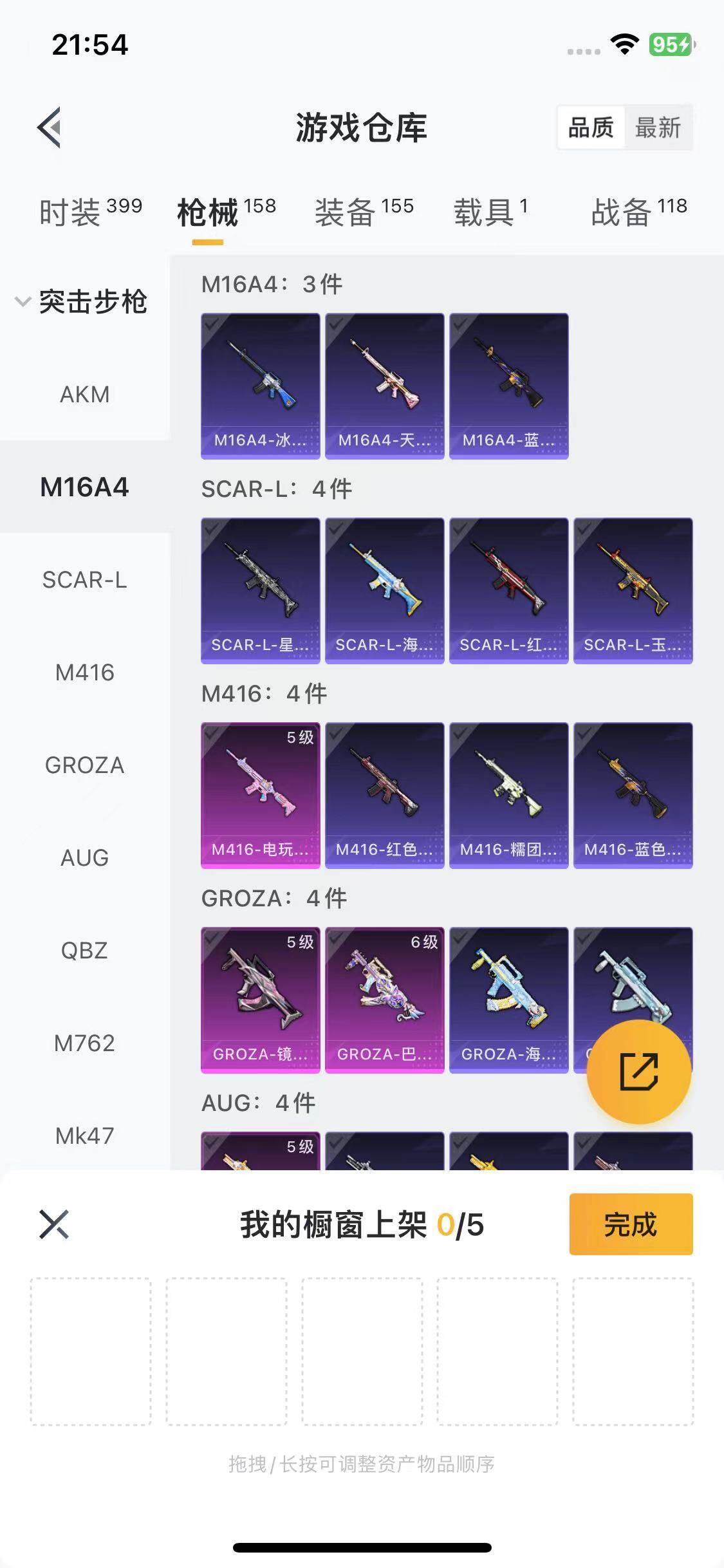Sort by 最新 (newest)
Image resolution: width=724 pixels, height=1568 pixels.
coord(657,127)
